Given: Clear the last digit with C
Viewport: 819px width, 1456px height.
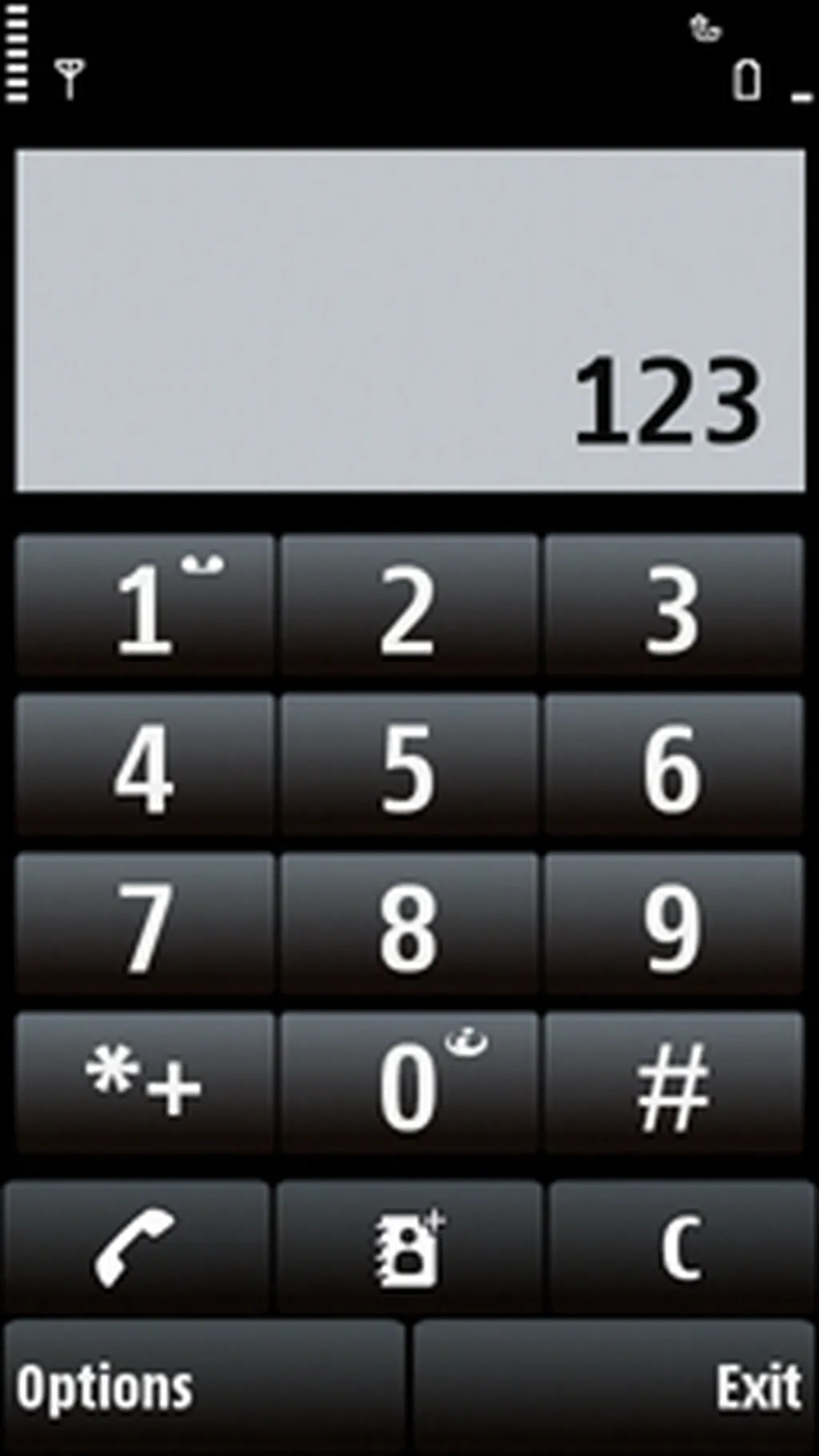Looking at the screenshot, I should pyautogui.click(x=681, y=1246).
